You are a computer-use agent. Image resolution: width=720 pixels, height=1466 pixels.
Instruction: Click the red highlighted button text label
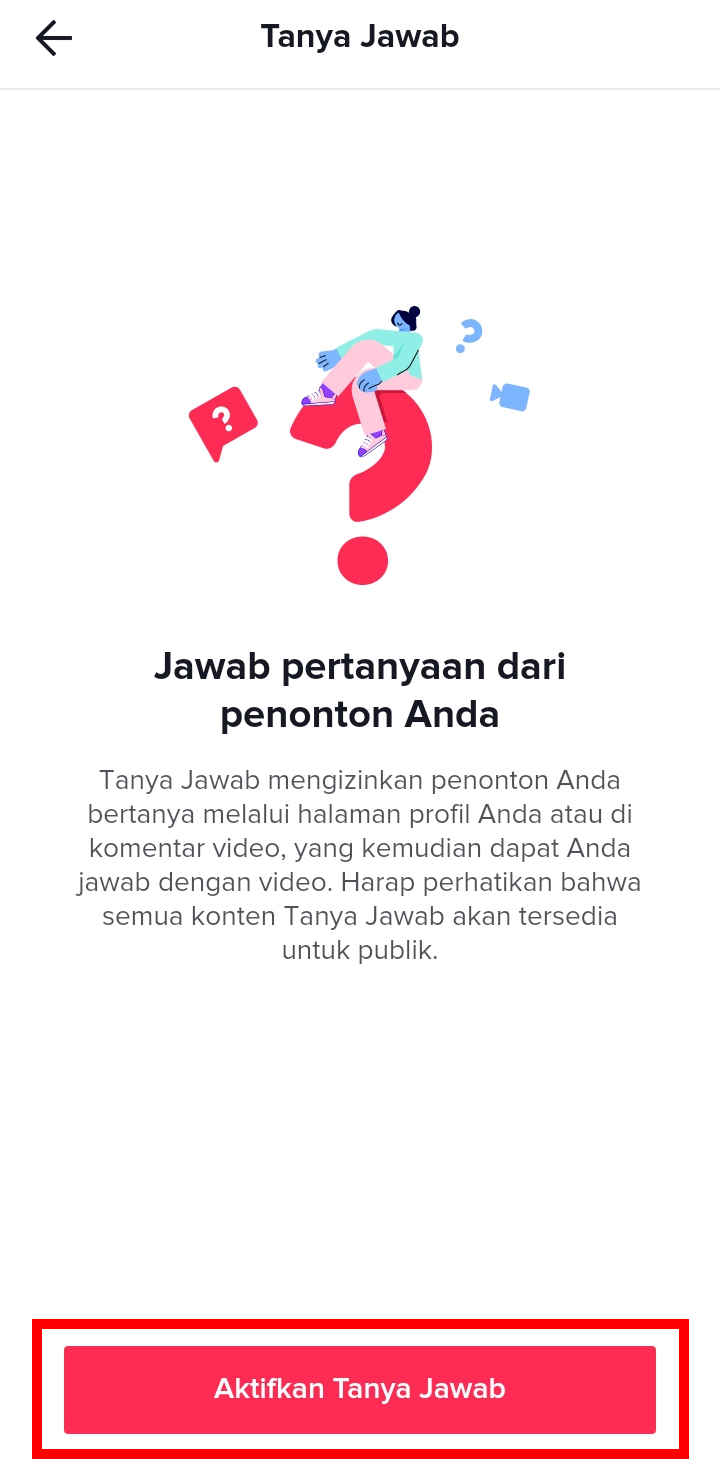point(359,1389)
